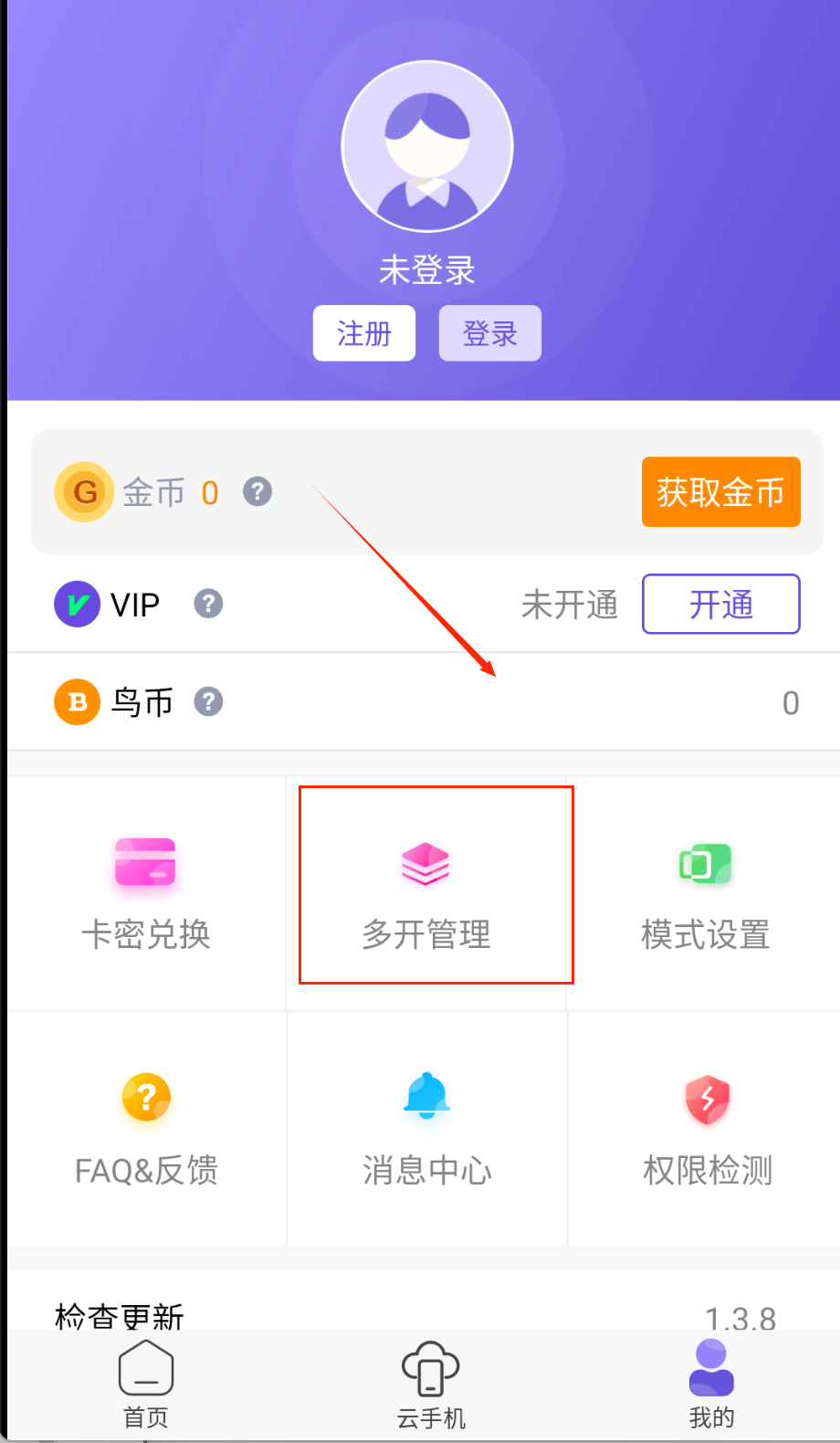
Task: Open 卡密兑换 card redemption
Action: click(146, 893)
